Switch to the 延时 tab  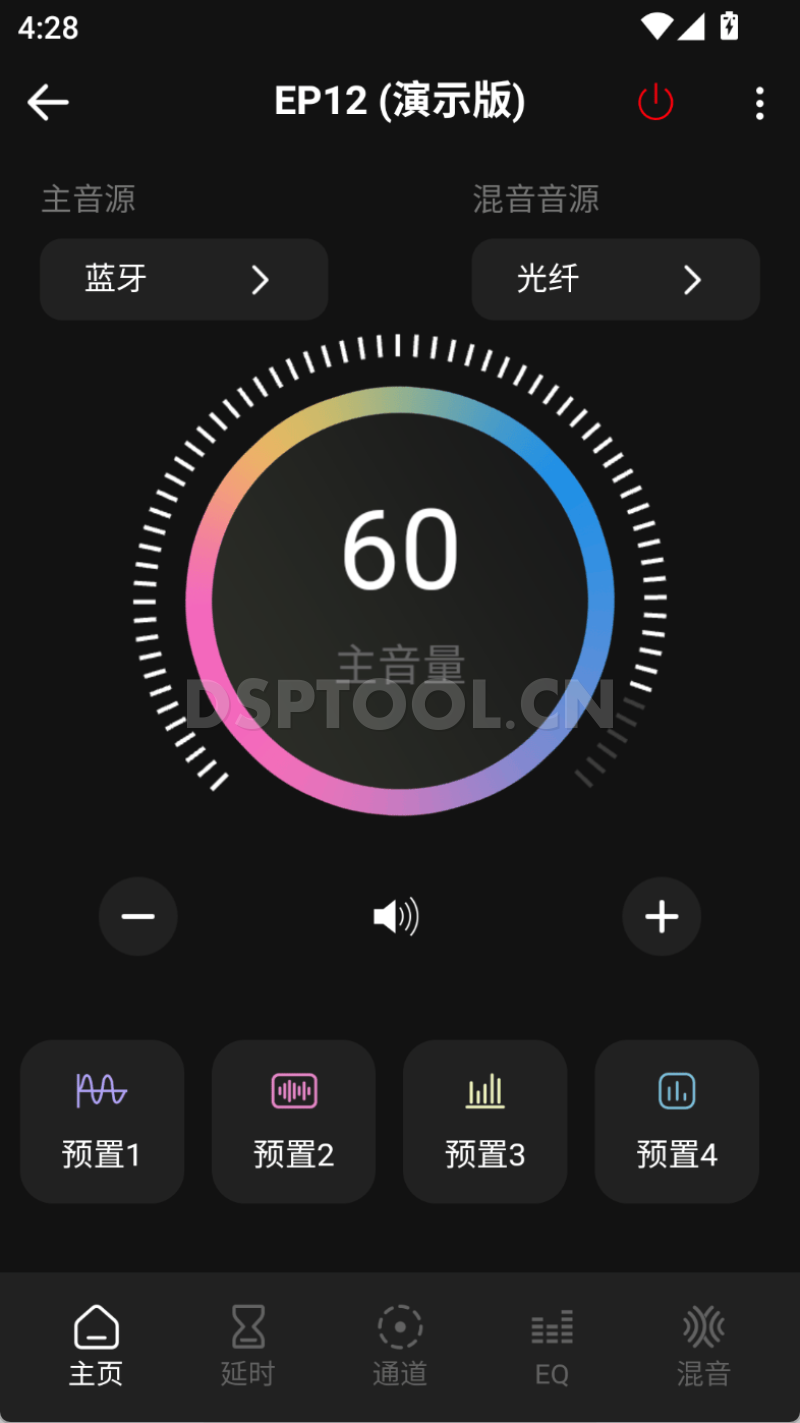click(248, 1345)
